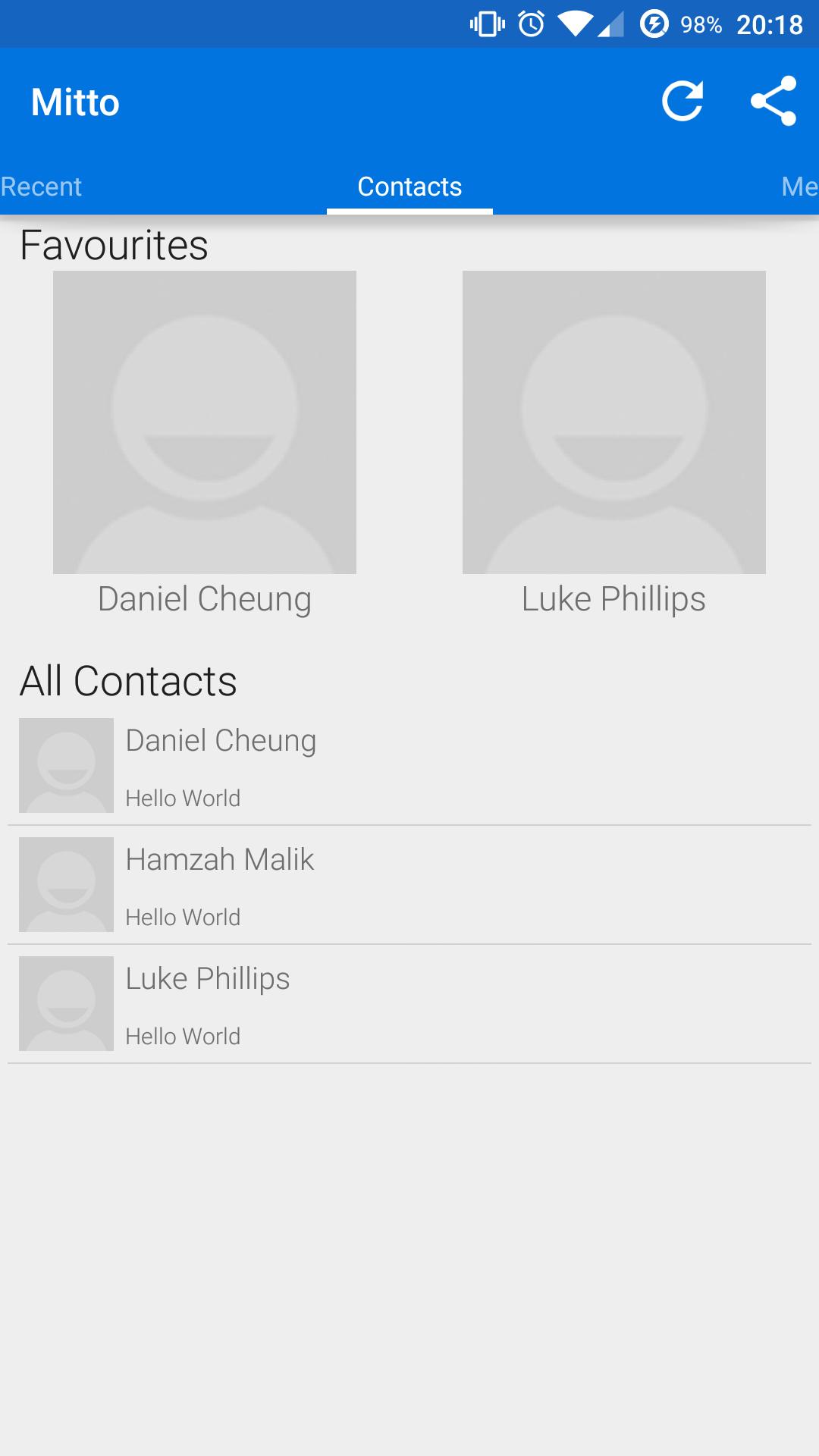Switch to the Recent tab
The image size is (819, 1456).
41,187
